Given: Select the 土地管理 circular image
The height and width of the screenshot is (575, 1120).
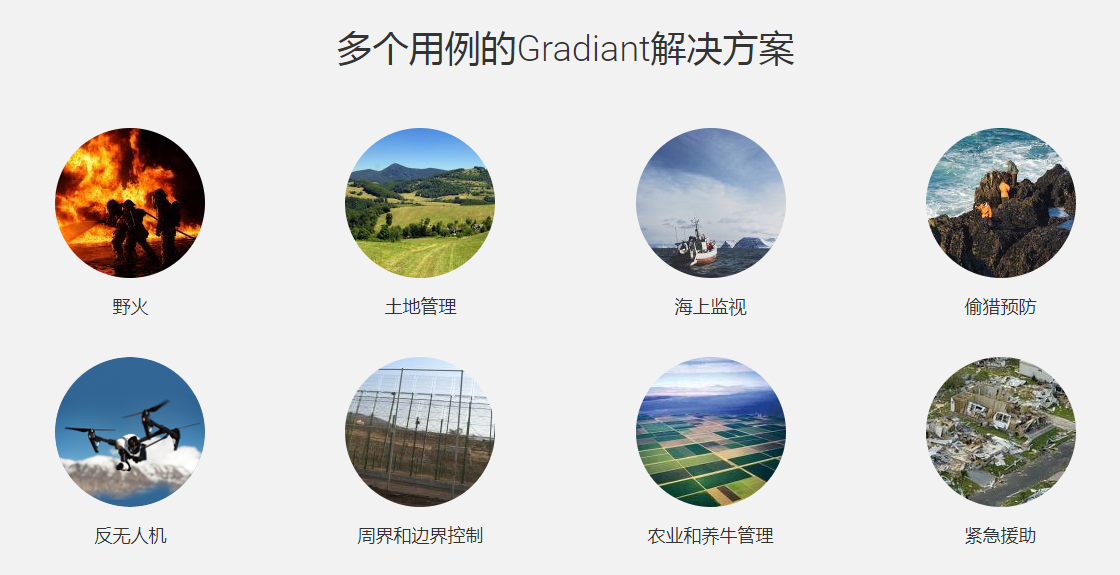Looking at the screenshot, I should tap(420, 203).
